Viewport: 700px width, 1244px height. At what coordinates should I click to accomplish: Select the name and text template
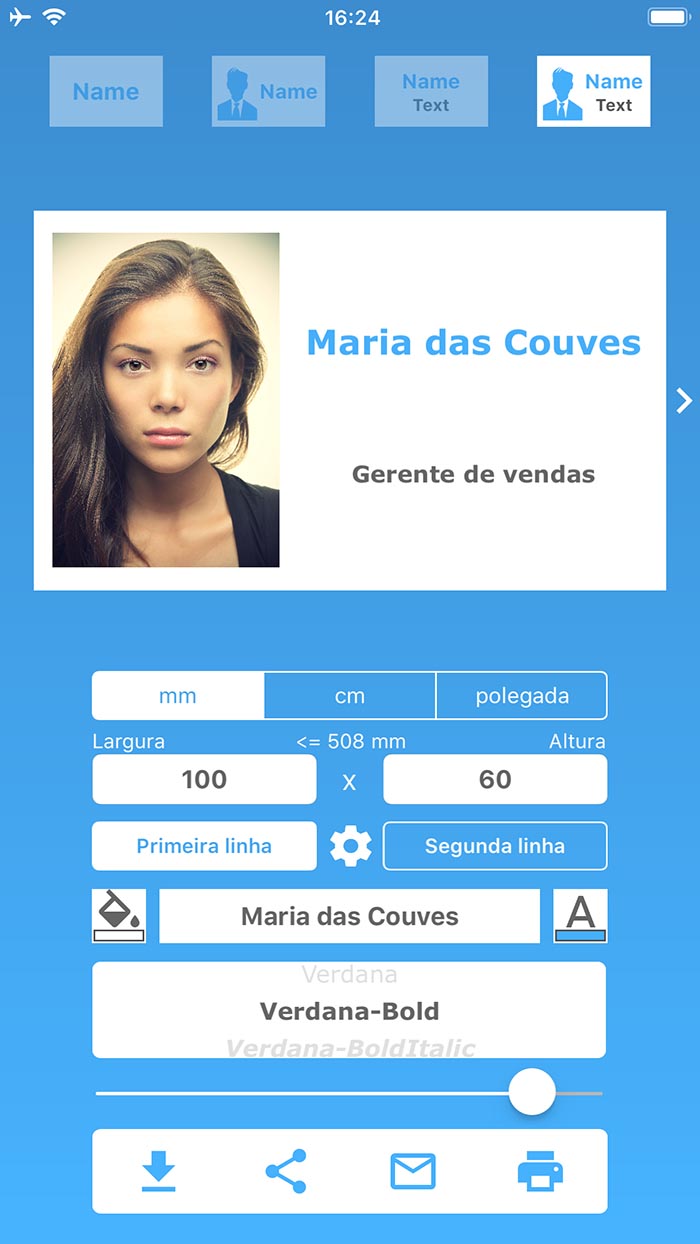[431, 91]
